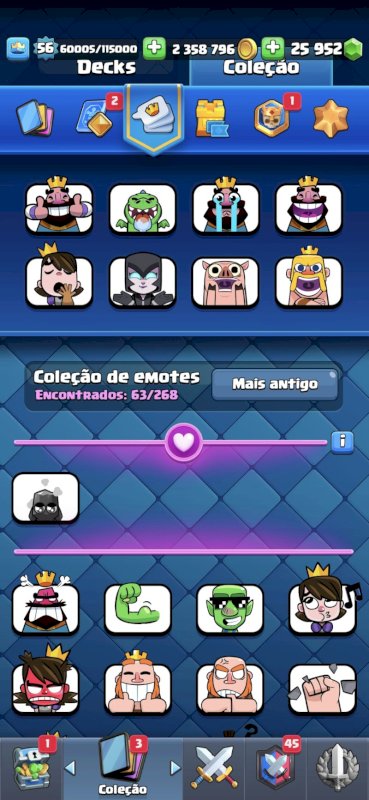The height and width of the screenshot is (800, 369).
Task: Go to the battle tab with crossed swords
Action: pos(214,768)
